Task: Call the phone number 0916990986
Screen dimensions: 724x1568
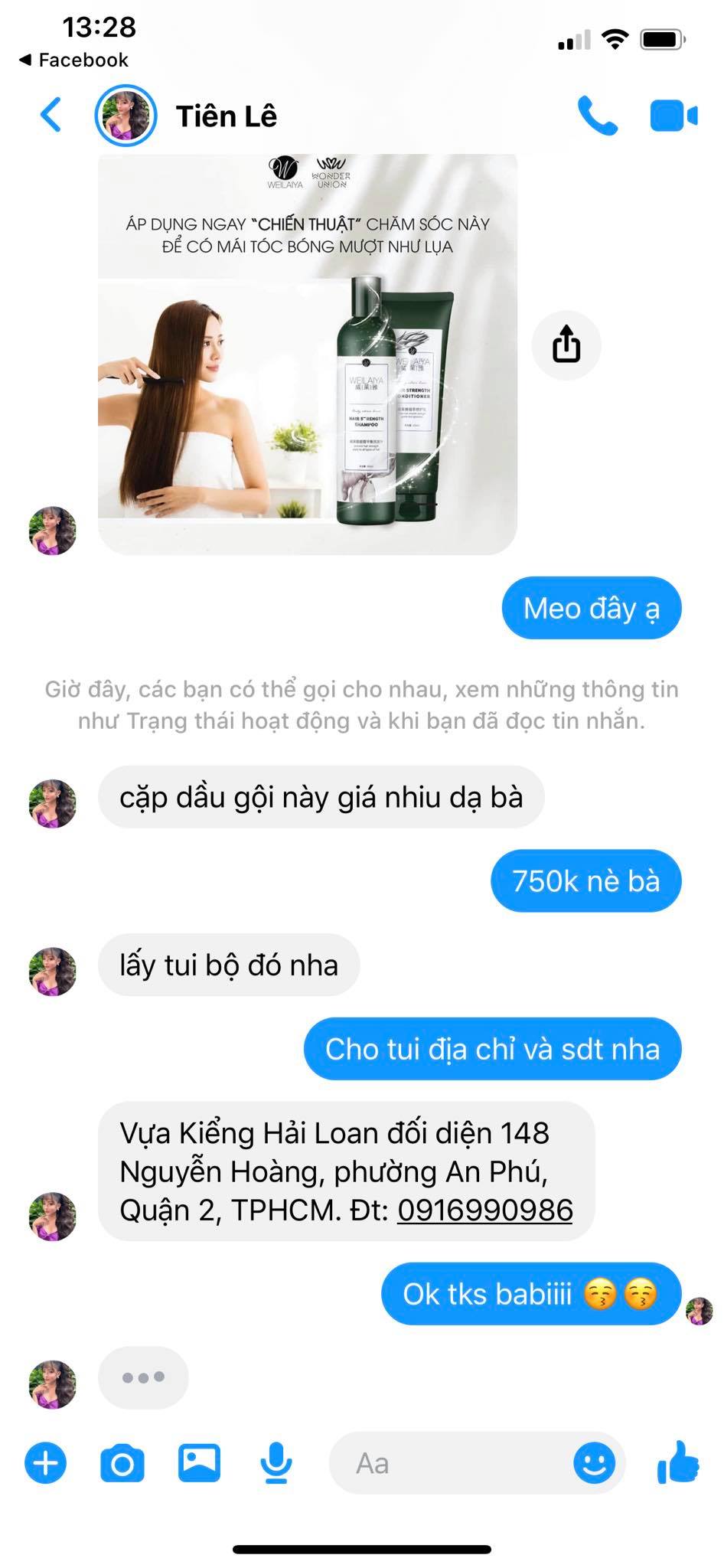Action: tap(484, 1210)
